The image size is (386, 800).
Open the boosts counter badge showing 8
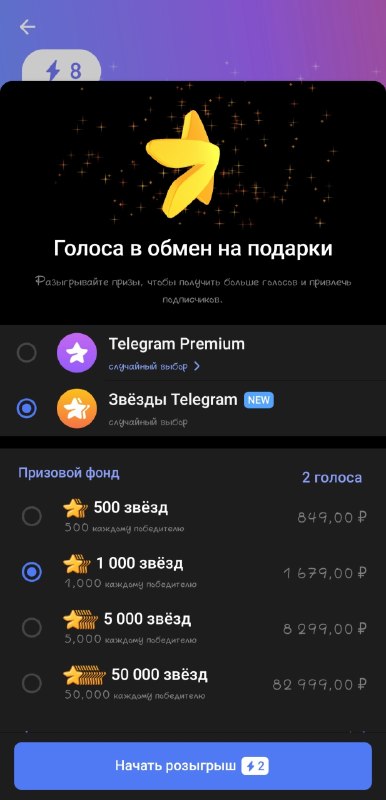[x=61, y=70]
